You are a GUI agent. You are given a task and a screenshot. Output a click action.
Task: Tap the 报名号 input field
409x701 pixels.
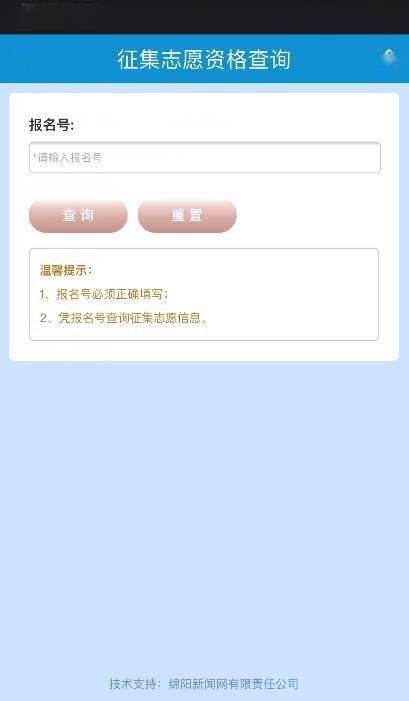[x=205, y=157]
